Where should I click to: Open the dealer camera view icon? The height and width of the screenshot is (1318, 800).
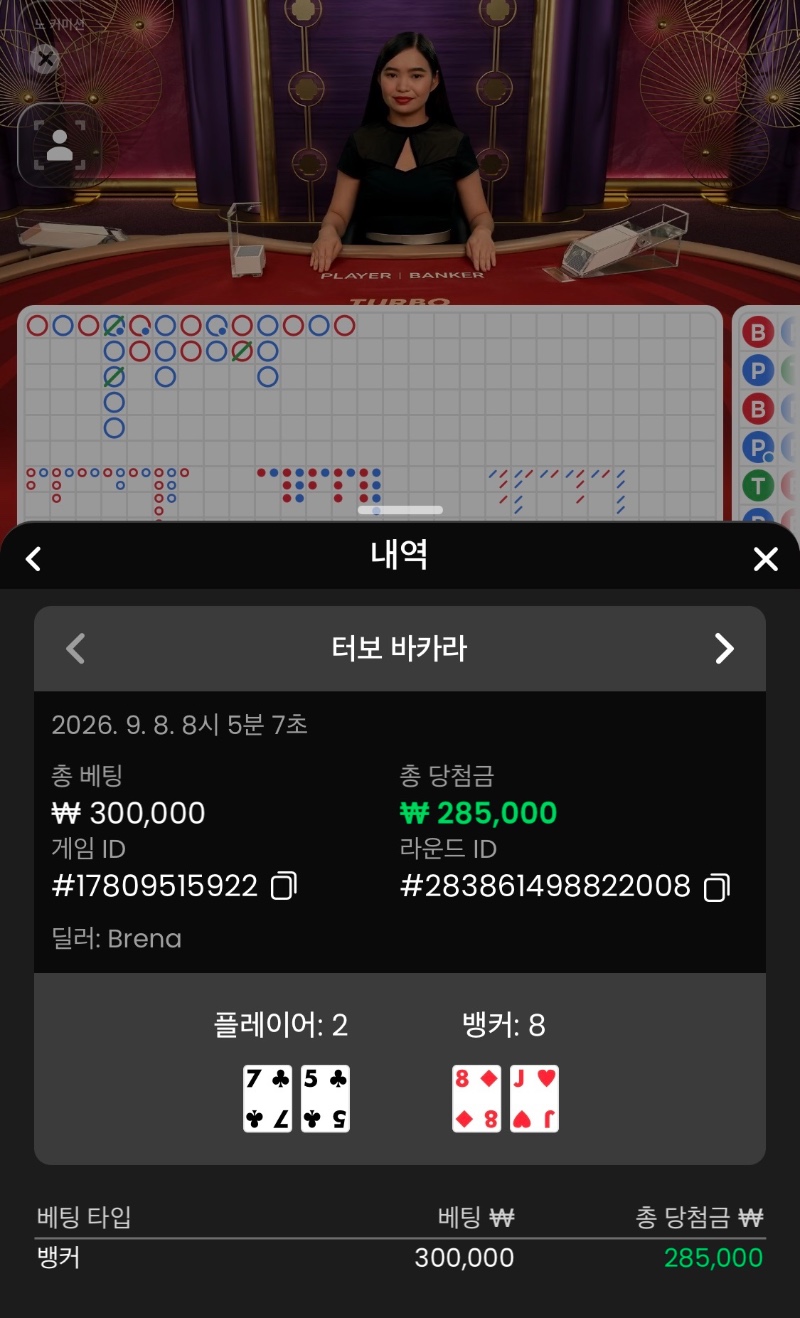point(60,145)
